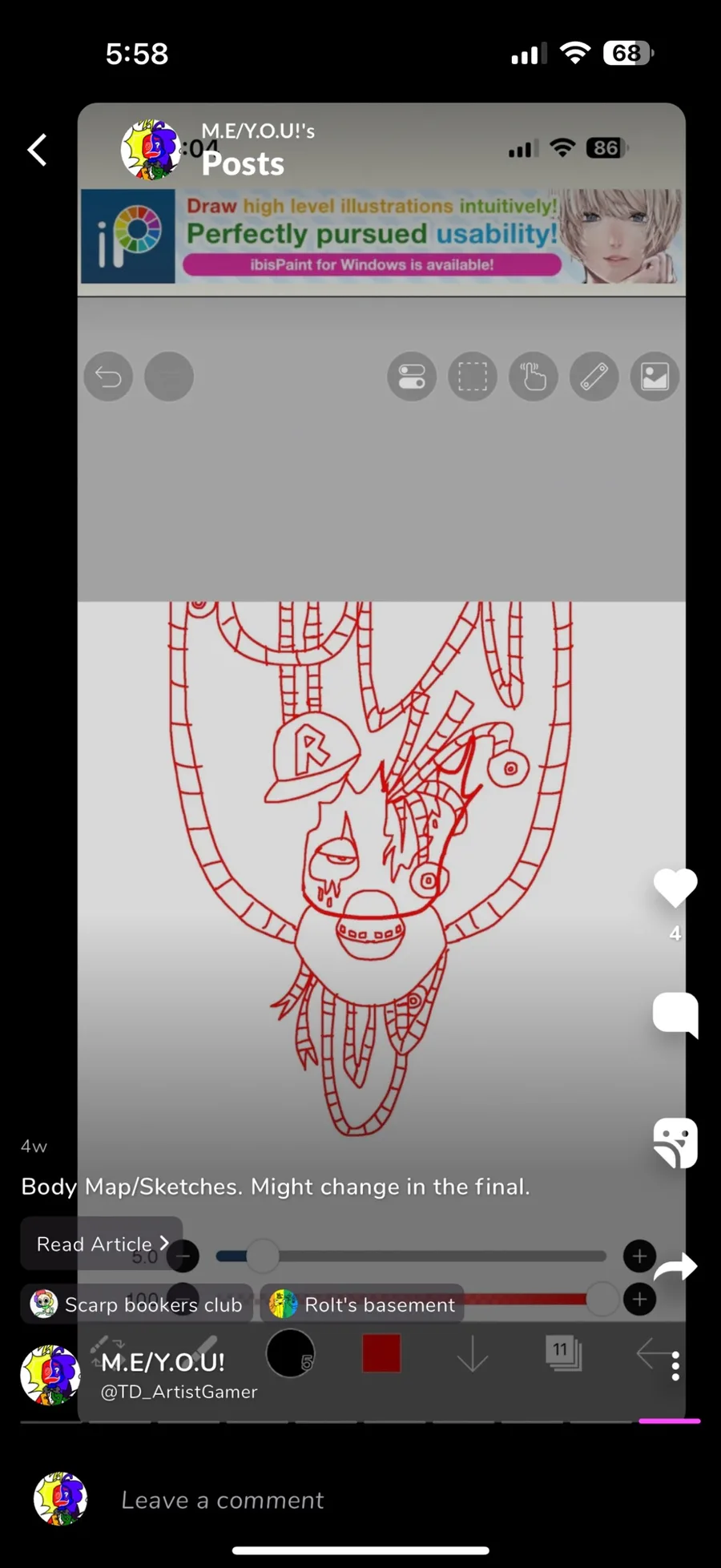Share this post via arrow icon
This screenshot has width=721, height=1568.
click(x=675, y=1267)
